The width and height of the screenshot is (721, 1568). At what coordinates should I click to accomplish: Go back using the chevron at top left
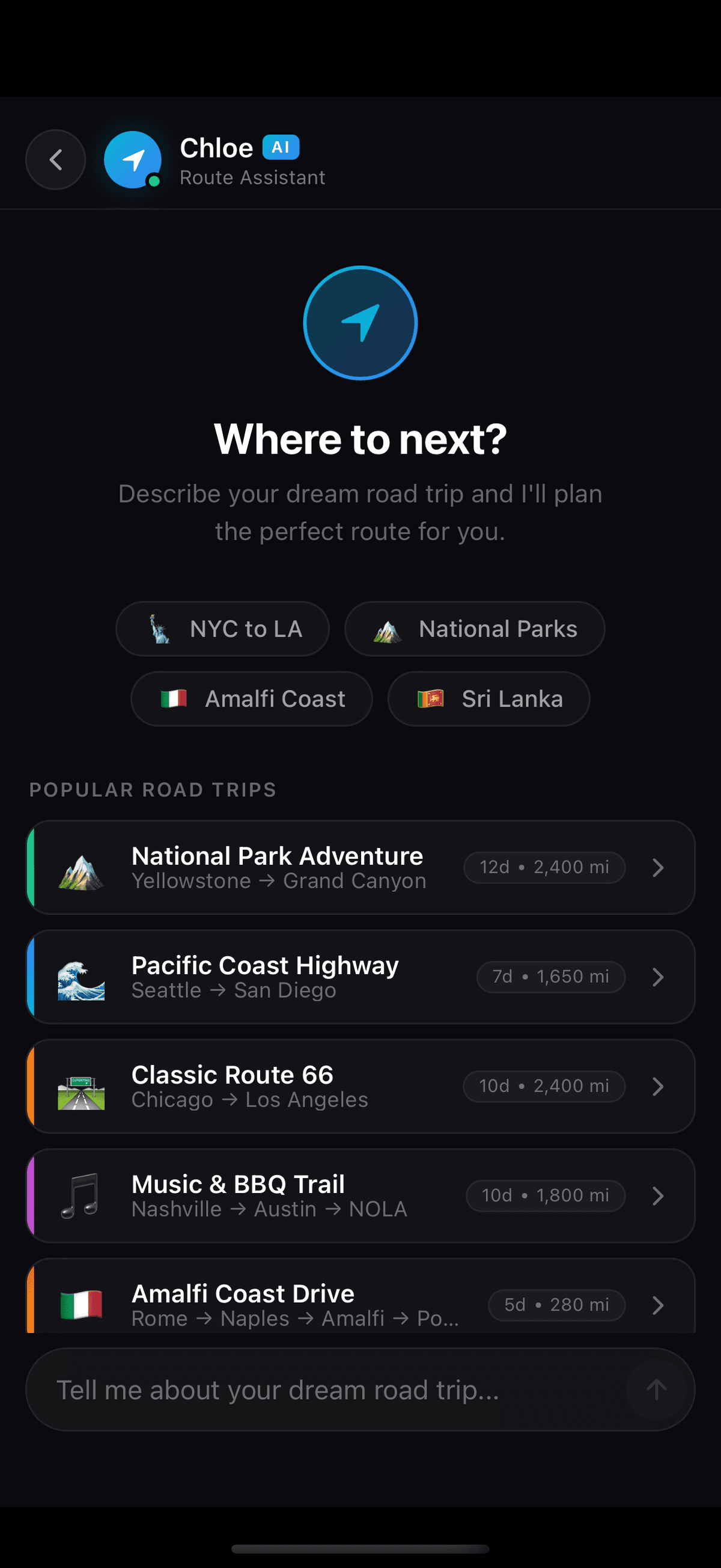tap(55, 160)
